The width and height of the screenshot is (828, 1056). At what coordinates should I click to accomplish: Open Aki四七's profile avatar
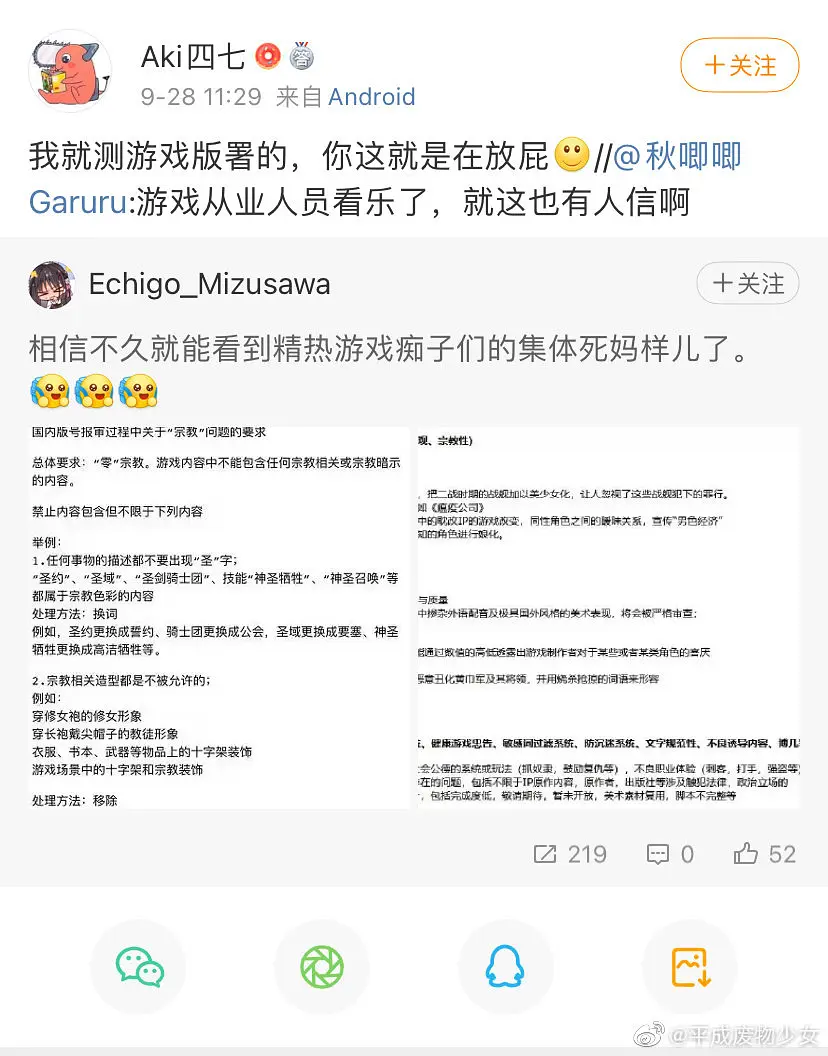tap(67, 72)
